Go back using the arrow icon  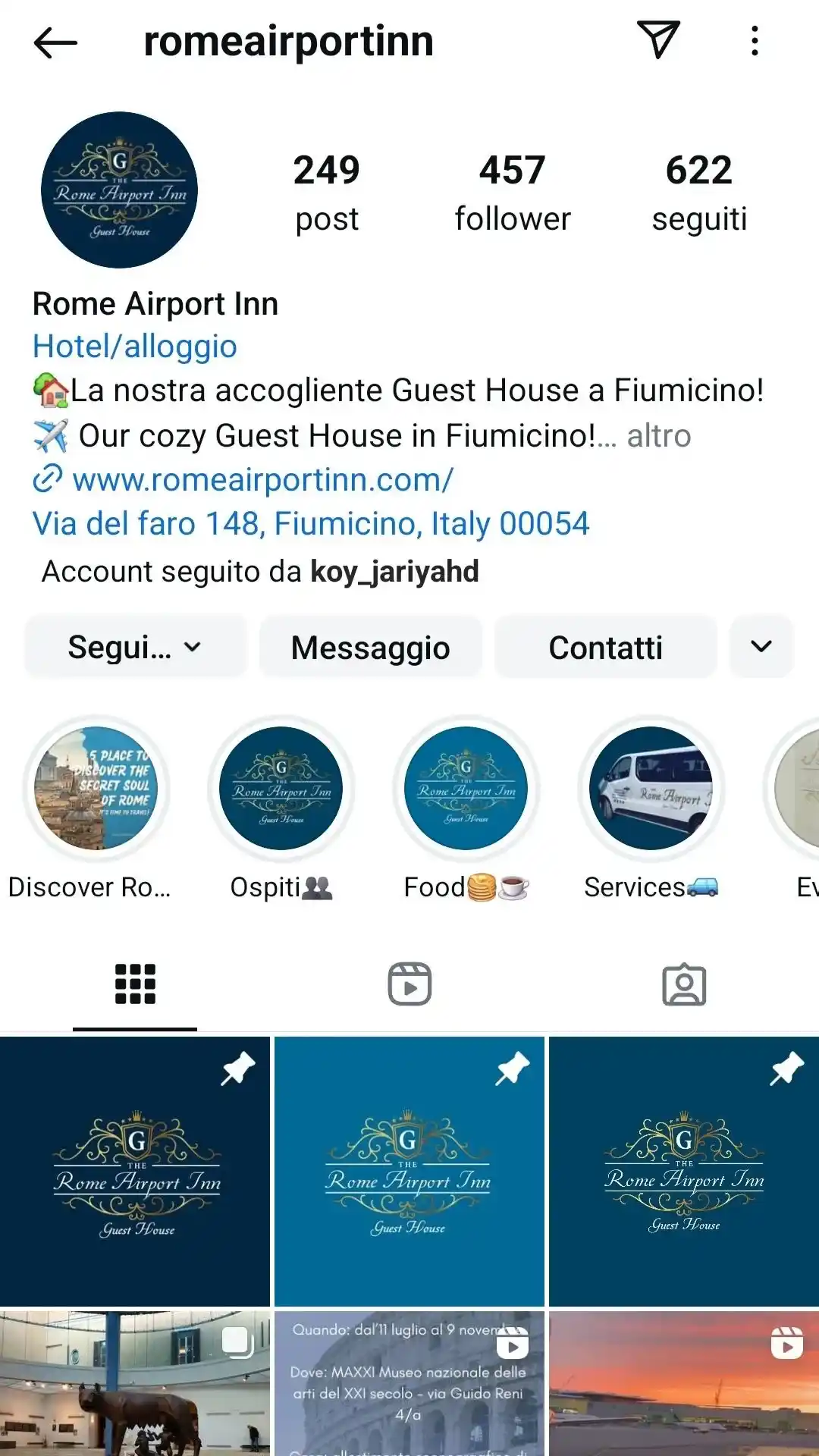pyautogui.click(x=55, y=42)
